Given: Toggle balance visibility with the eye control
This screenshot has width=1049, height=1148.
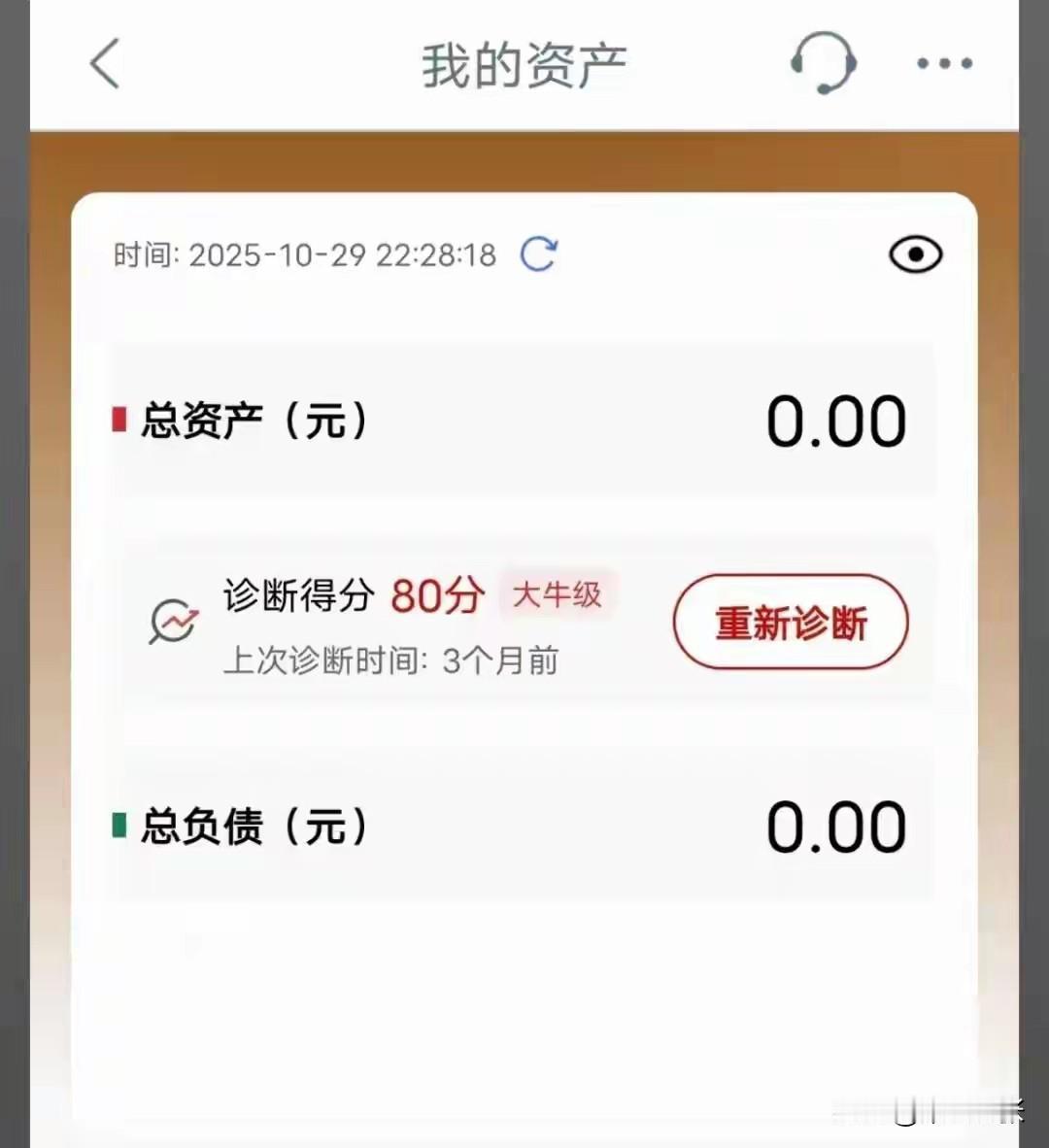Looking at the screenshot, I should point(914,254).
